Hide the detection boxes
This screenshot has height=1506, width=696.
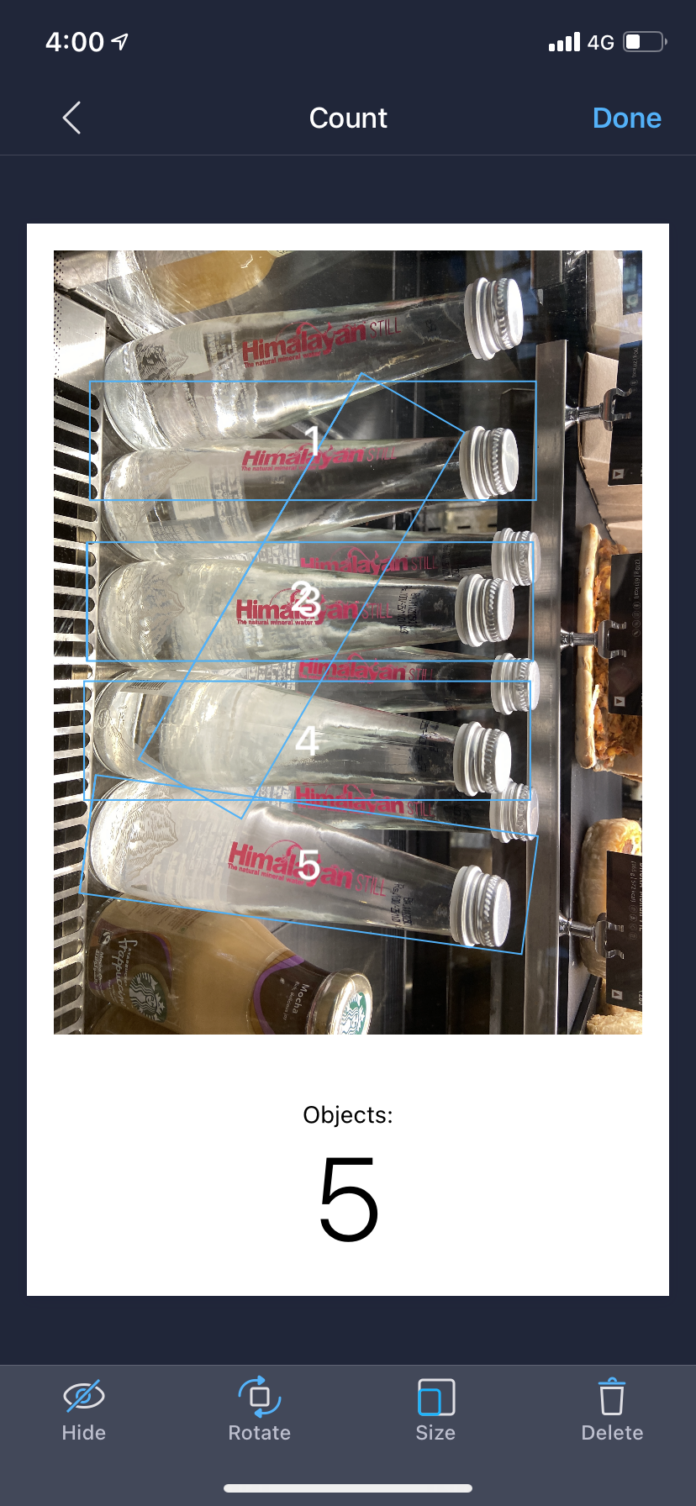click(84, 1409)
